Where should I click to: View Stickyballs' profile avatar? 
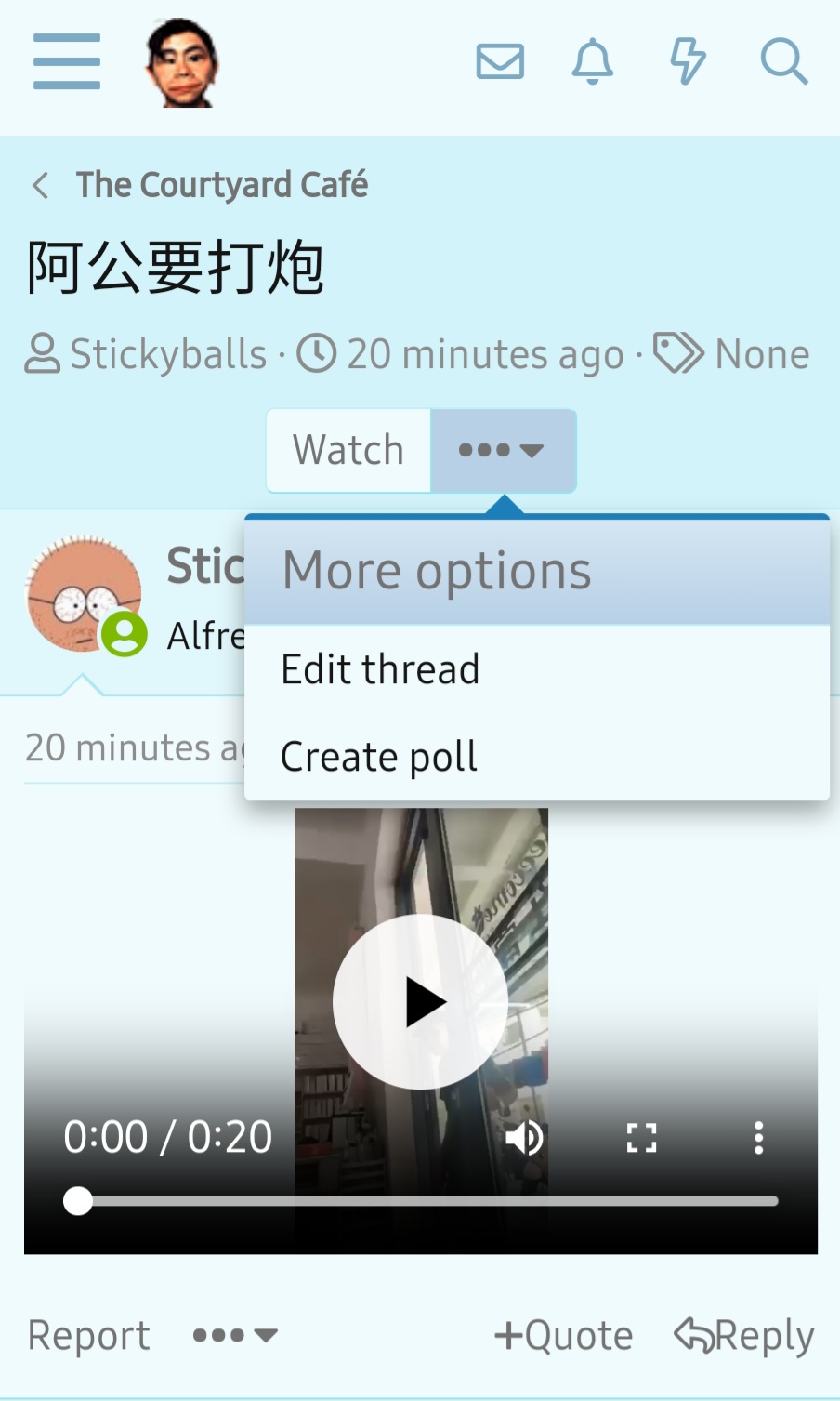coord(83,594)
